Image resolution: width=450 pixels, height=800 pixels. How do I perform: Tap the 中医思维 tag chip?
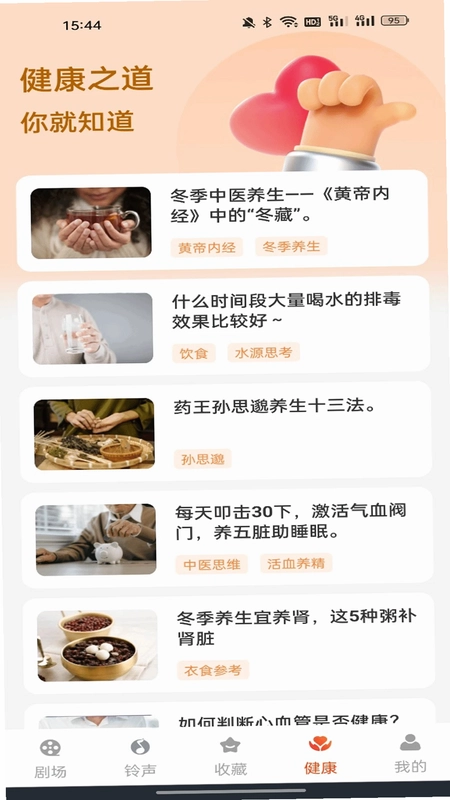tap(212, 564)
